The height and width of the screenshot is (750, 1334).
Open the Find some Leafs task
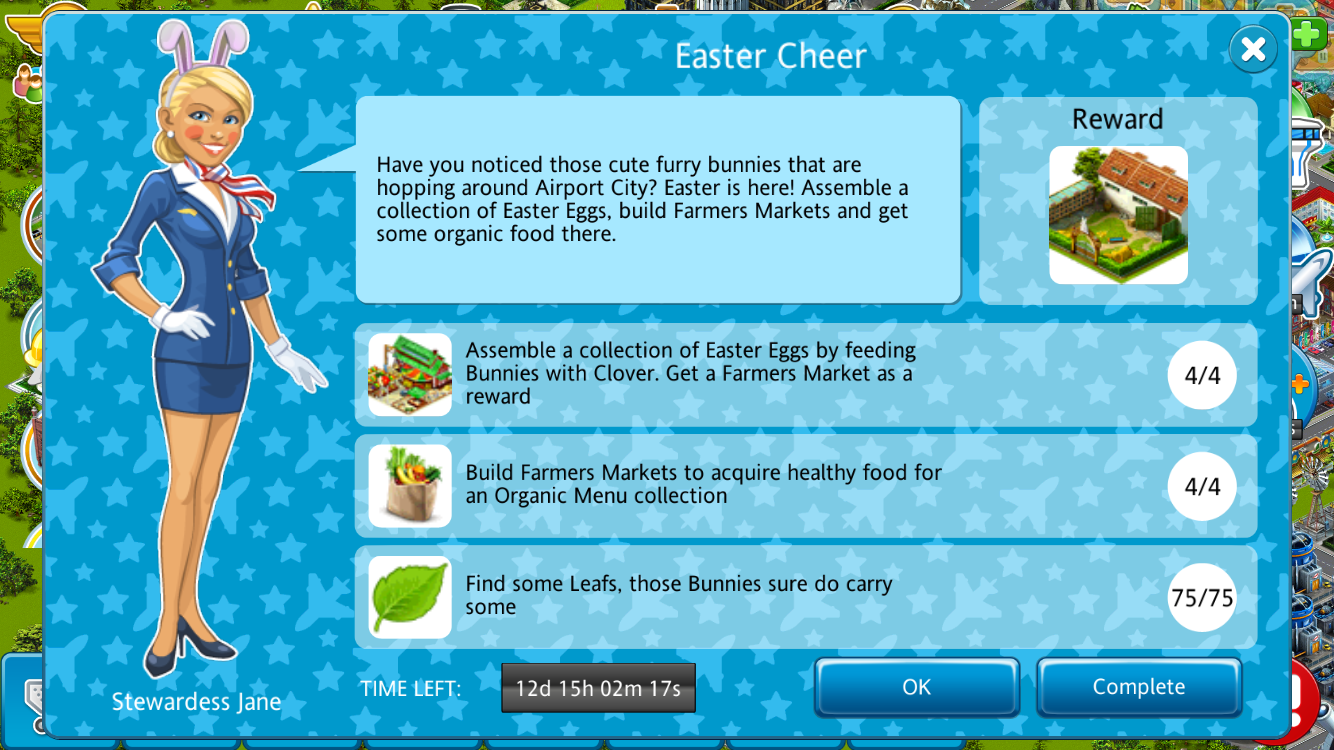click(x=805, y=597)
